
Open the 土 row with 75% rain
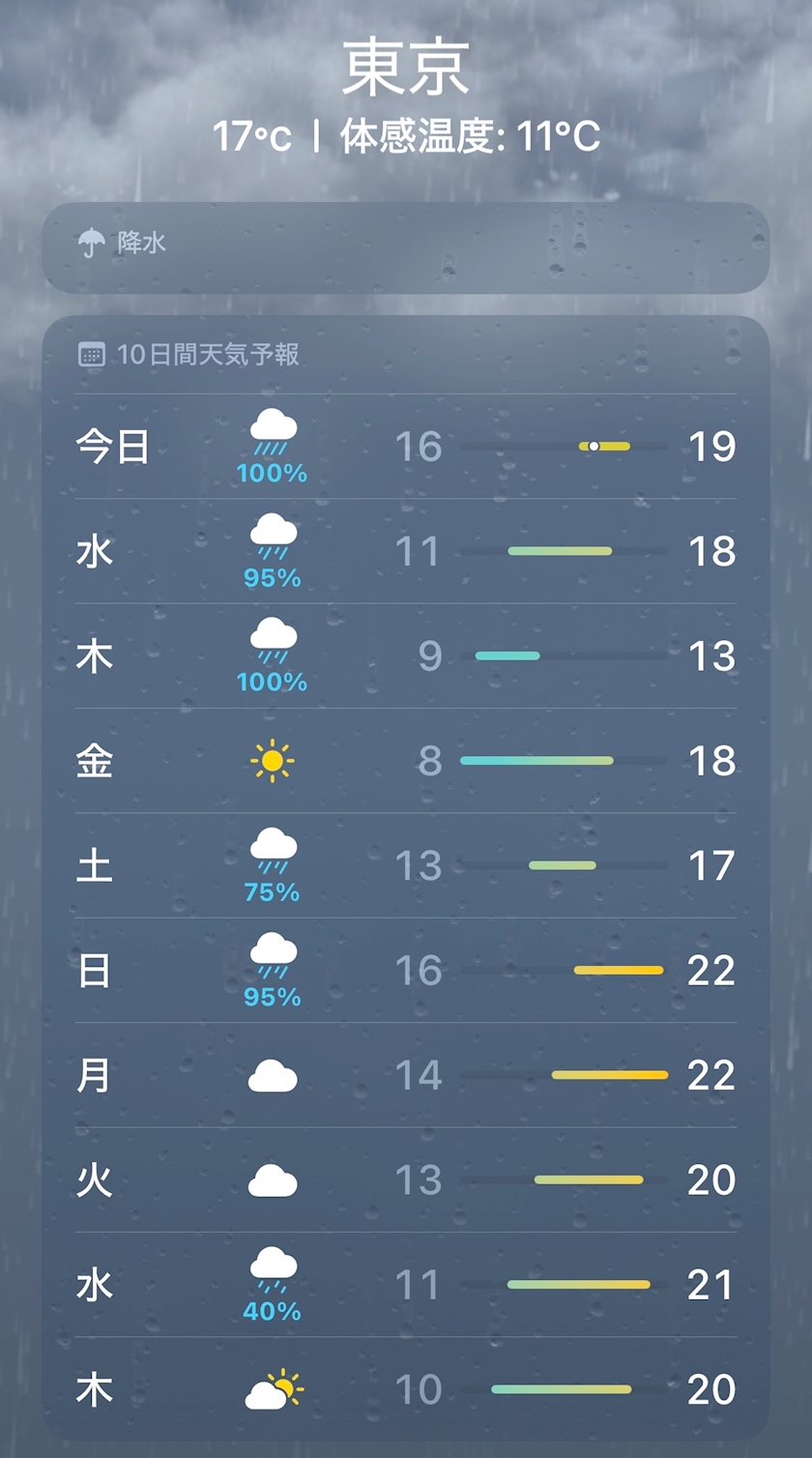coord(406,865)
